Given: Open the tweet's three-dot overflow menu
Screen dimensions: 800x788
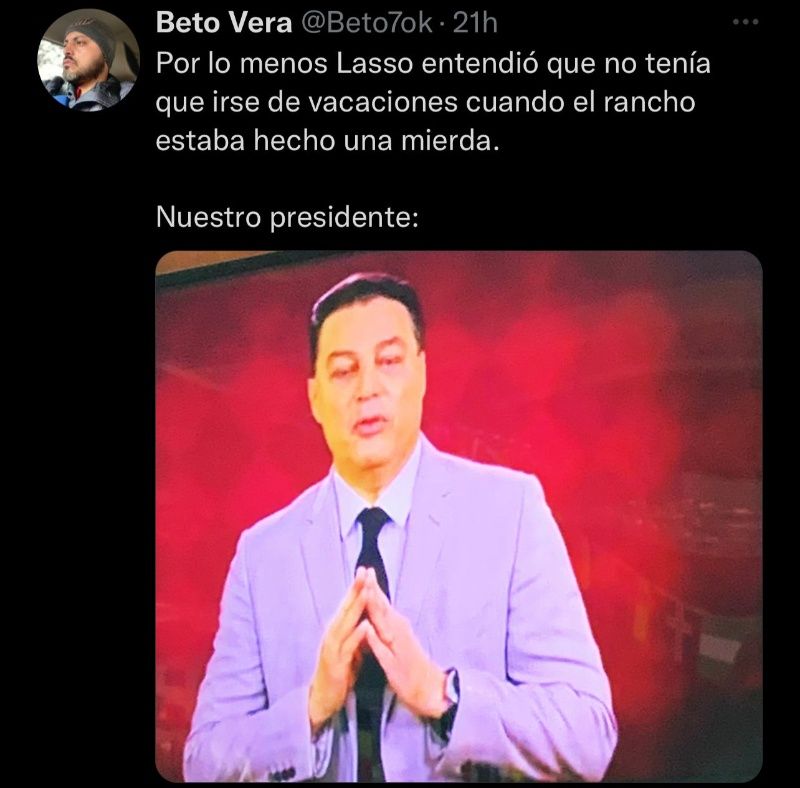Looking at the screenshot, I should 746,22.
